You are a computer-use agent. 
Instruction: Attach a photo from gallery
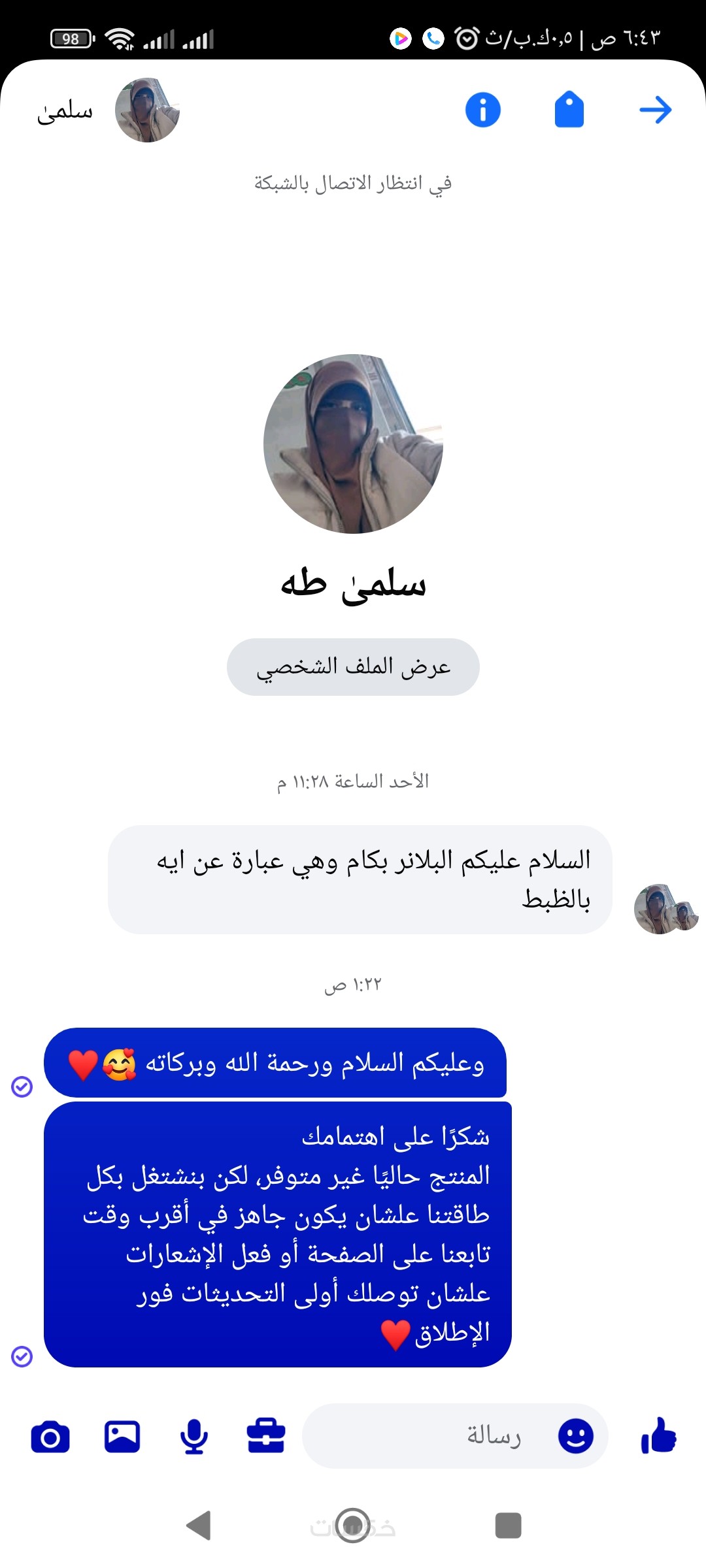tap(122, 1436)
